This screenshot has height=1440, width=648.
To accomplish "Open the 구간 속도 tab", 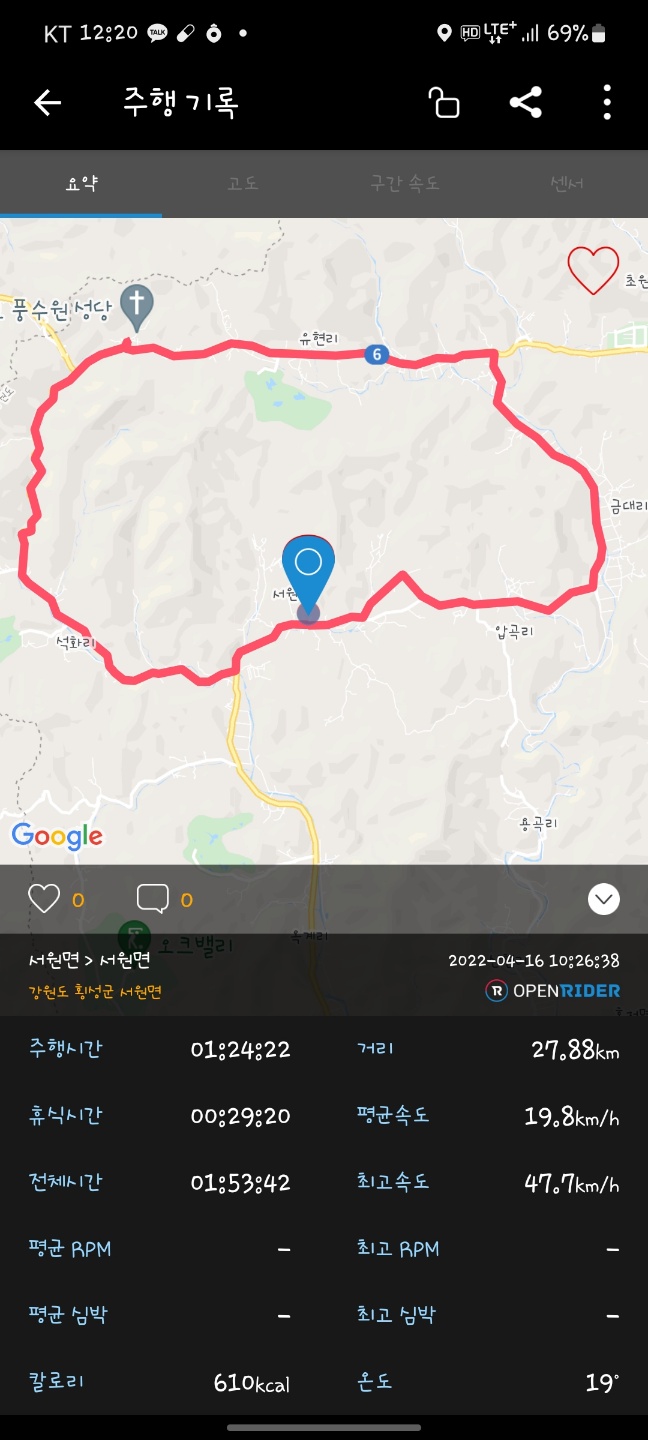I will [405, 184].
